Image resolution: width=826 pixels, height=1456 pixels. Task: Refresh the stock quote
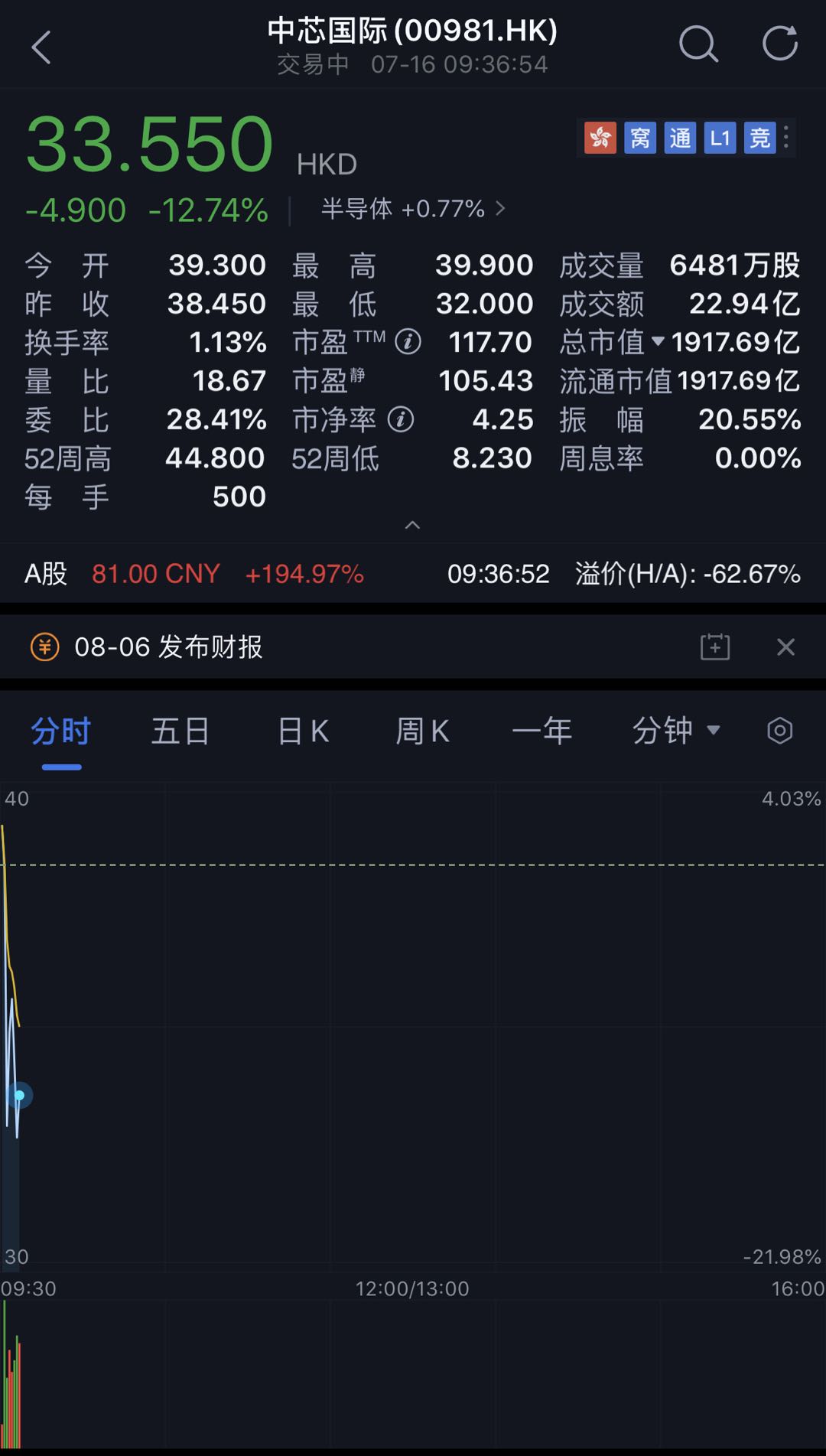point(779,44)
